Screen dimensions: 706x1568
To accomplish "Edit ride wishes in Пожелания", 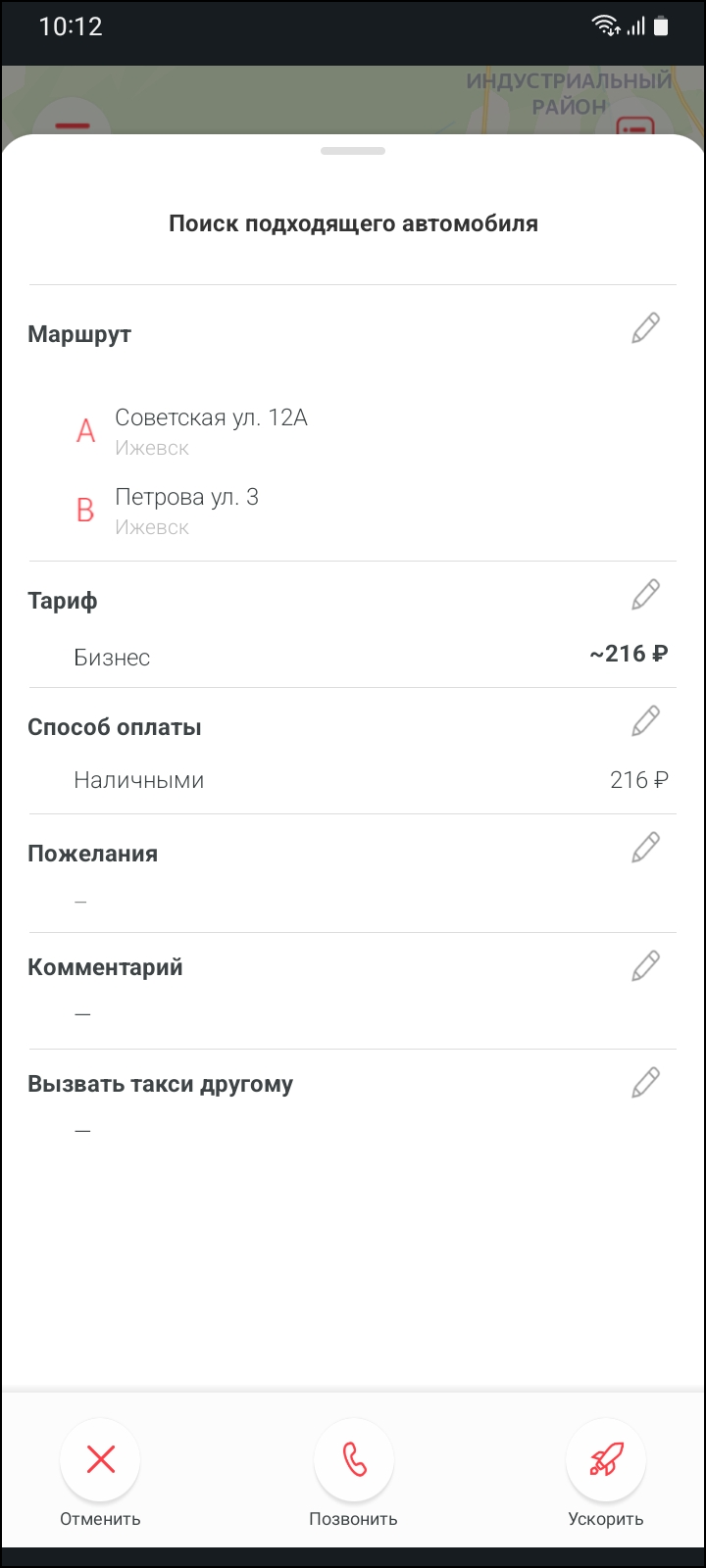I will pos(645,848).
